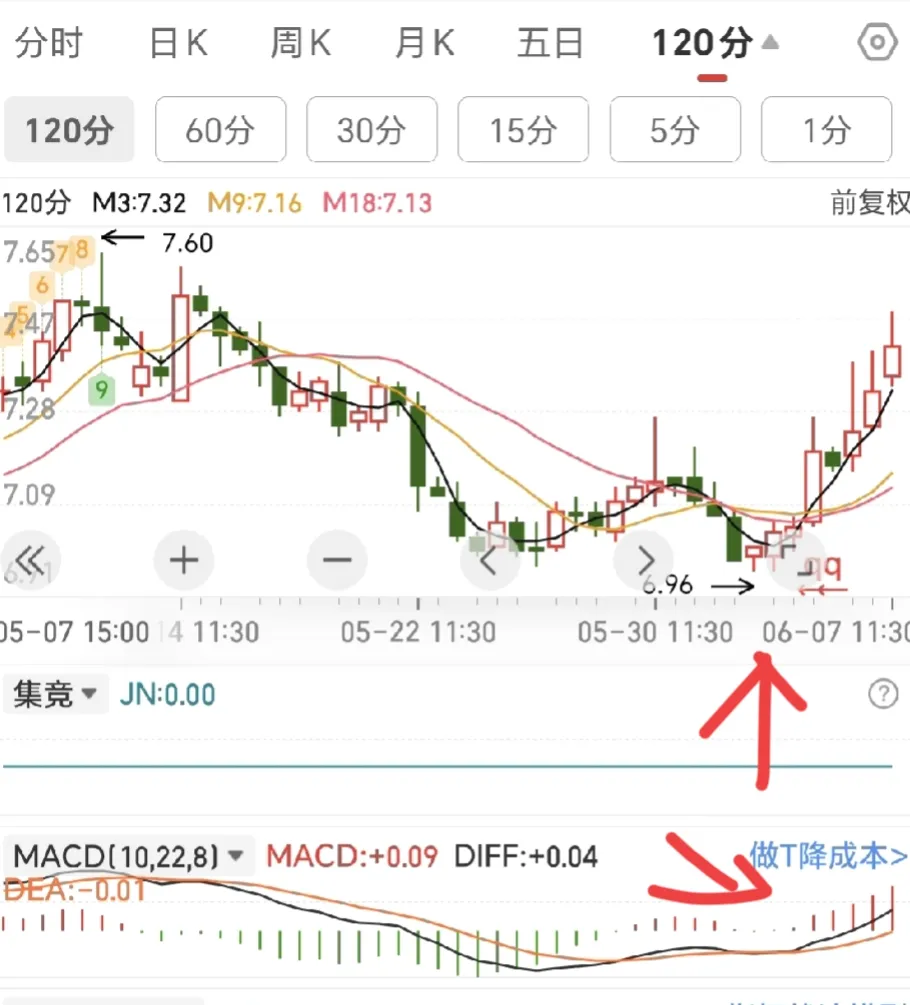This screenshot has height=1005, width=910.
Task: Switch to the 五日 view
Action: [x=549, y=43]
